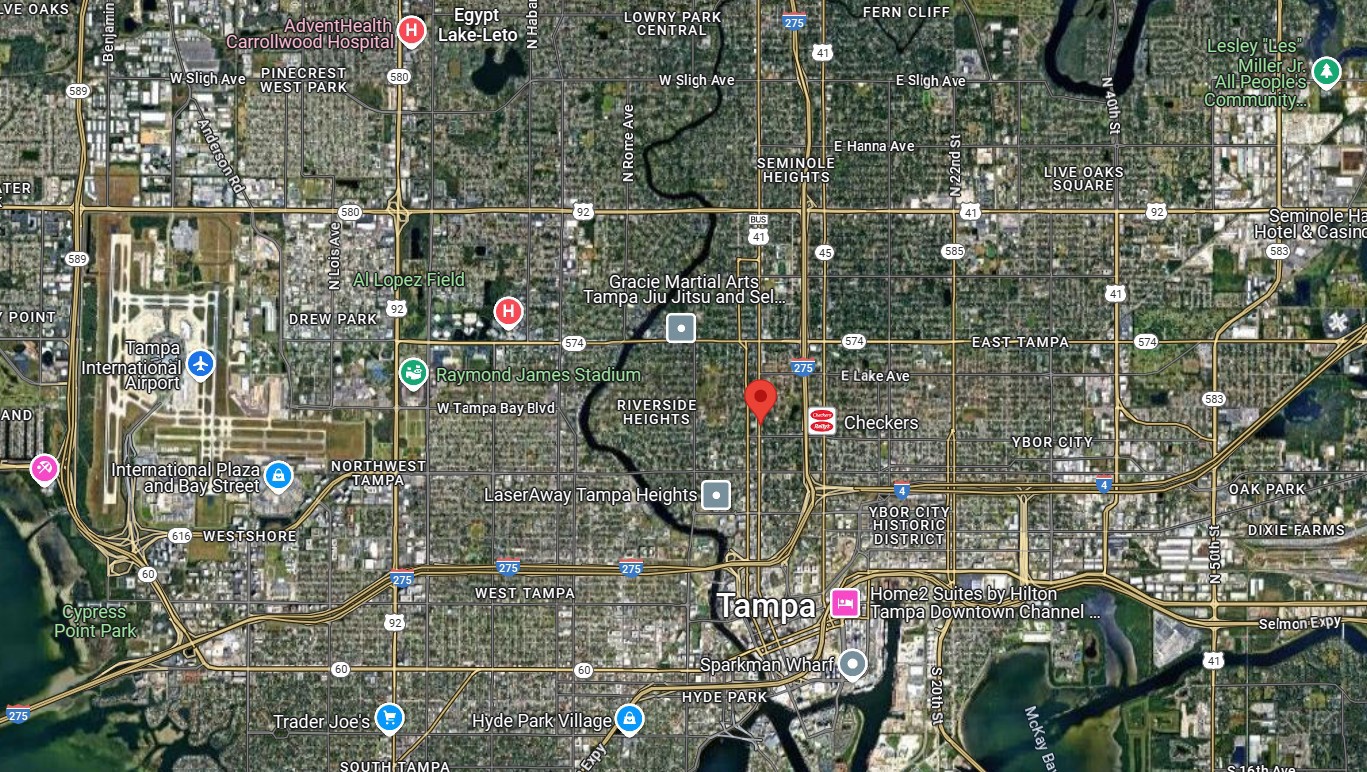Open the Tampa International Airport marker
This screenshot has width=1367, height=772.
[201, 363]
